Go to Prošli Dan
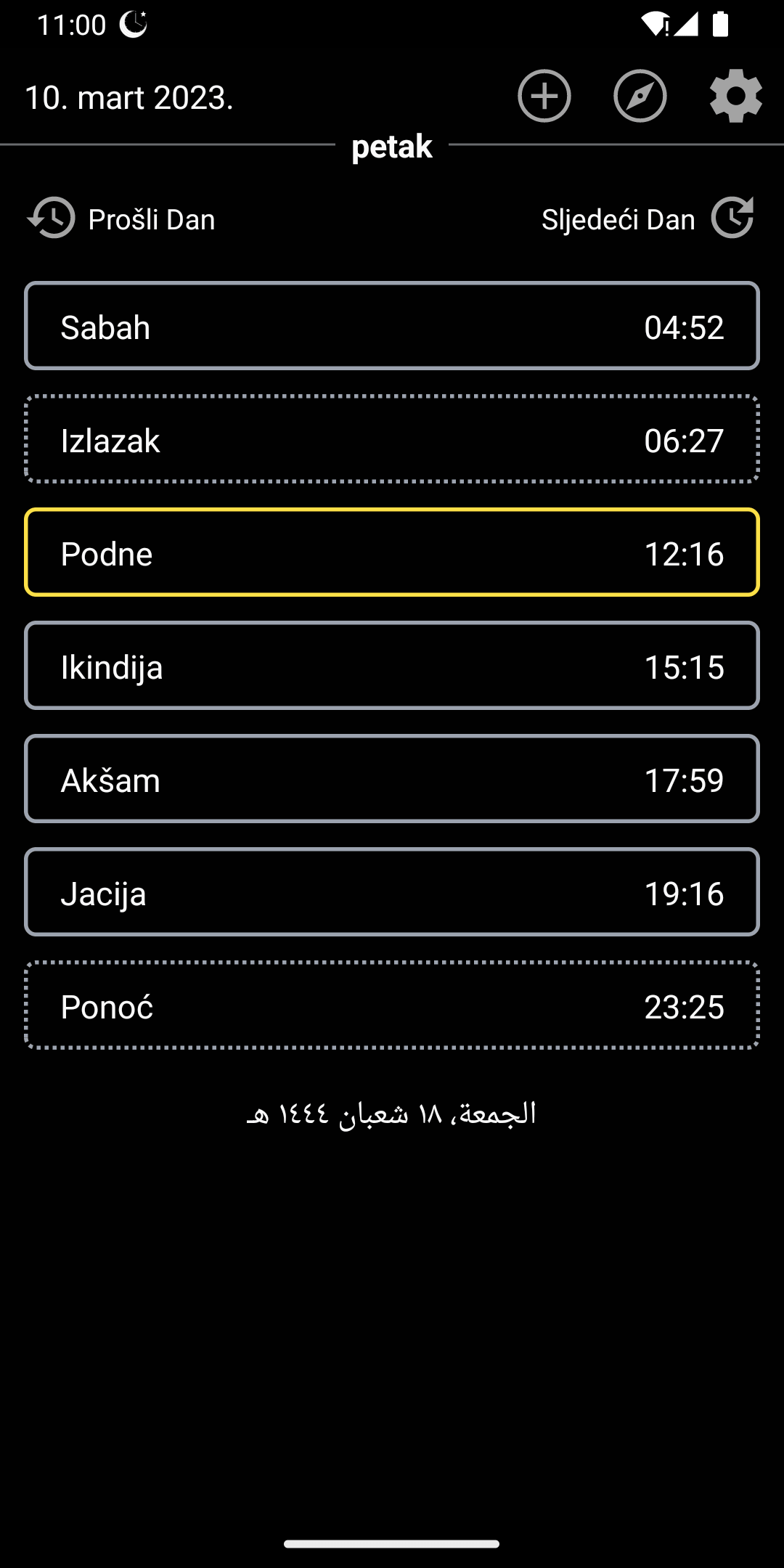784x1568 pixels. pos(122,219)
